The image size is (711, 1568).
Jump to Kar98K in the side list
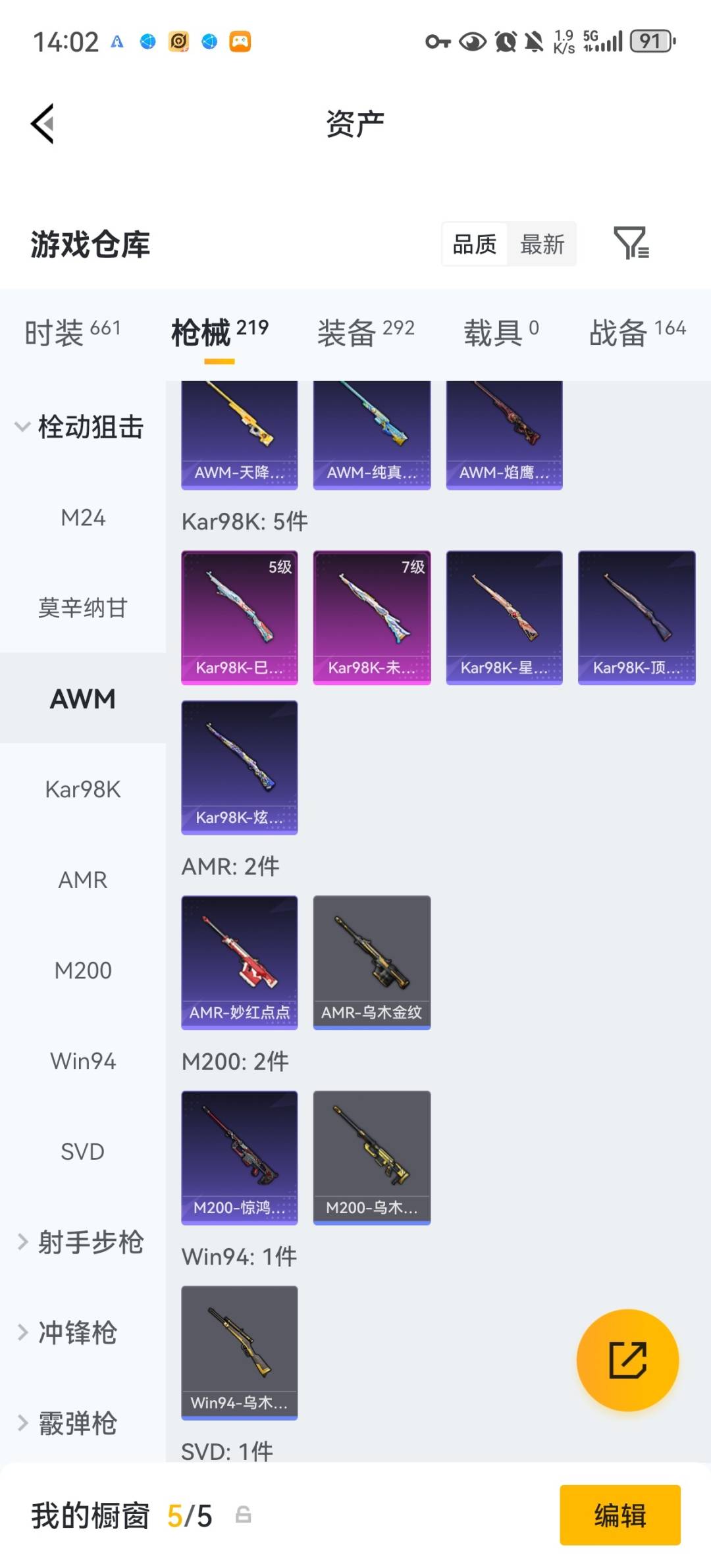83,789
